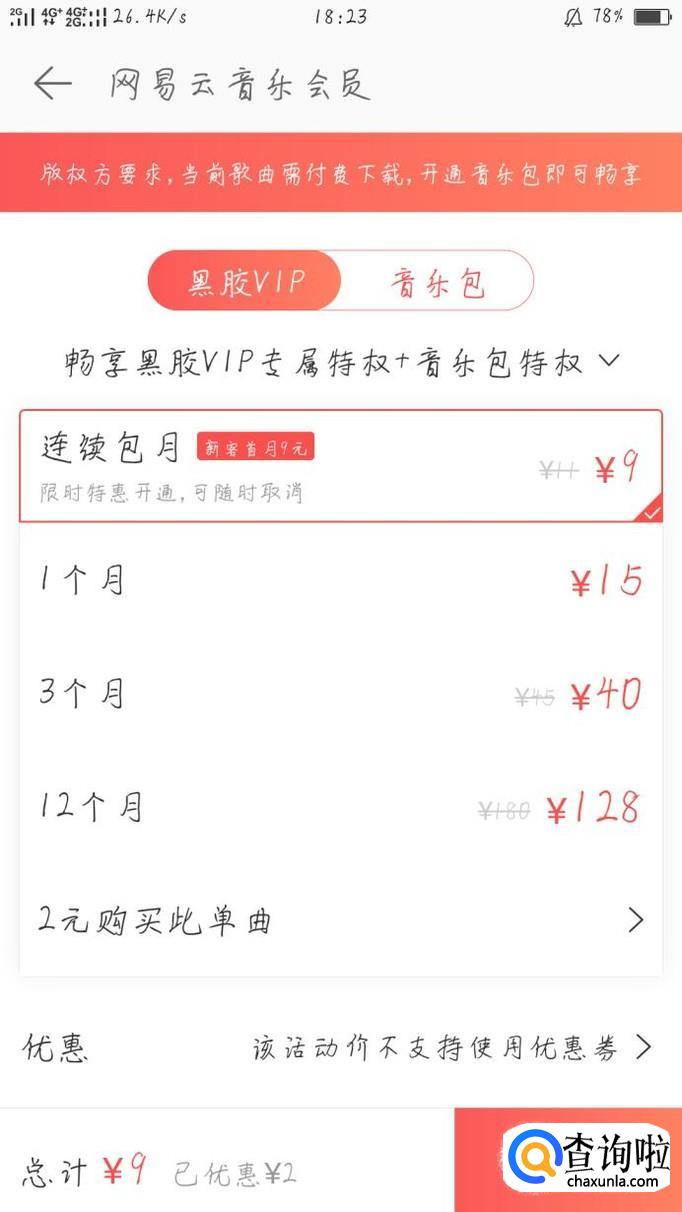Tap the red pay button at bottom

pos(568,1160)
